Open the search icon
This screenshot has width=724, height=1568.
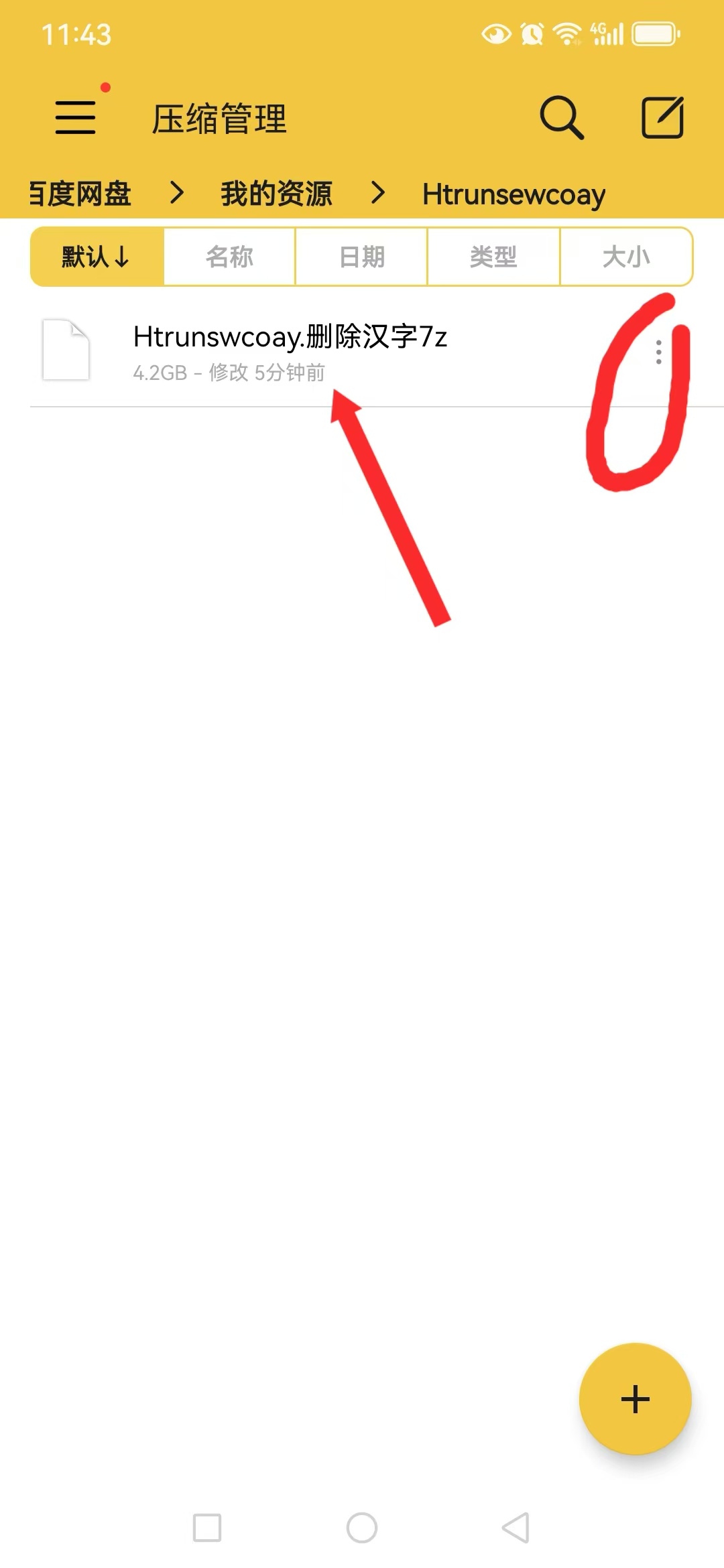coord(562,117)
